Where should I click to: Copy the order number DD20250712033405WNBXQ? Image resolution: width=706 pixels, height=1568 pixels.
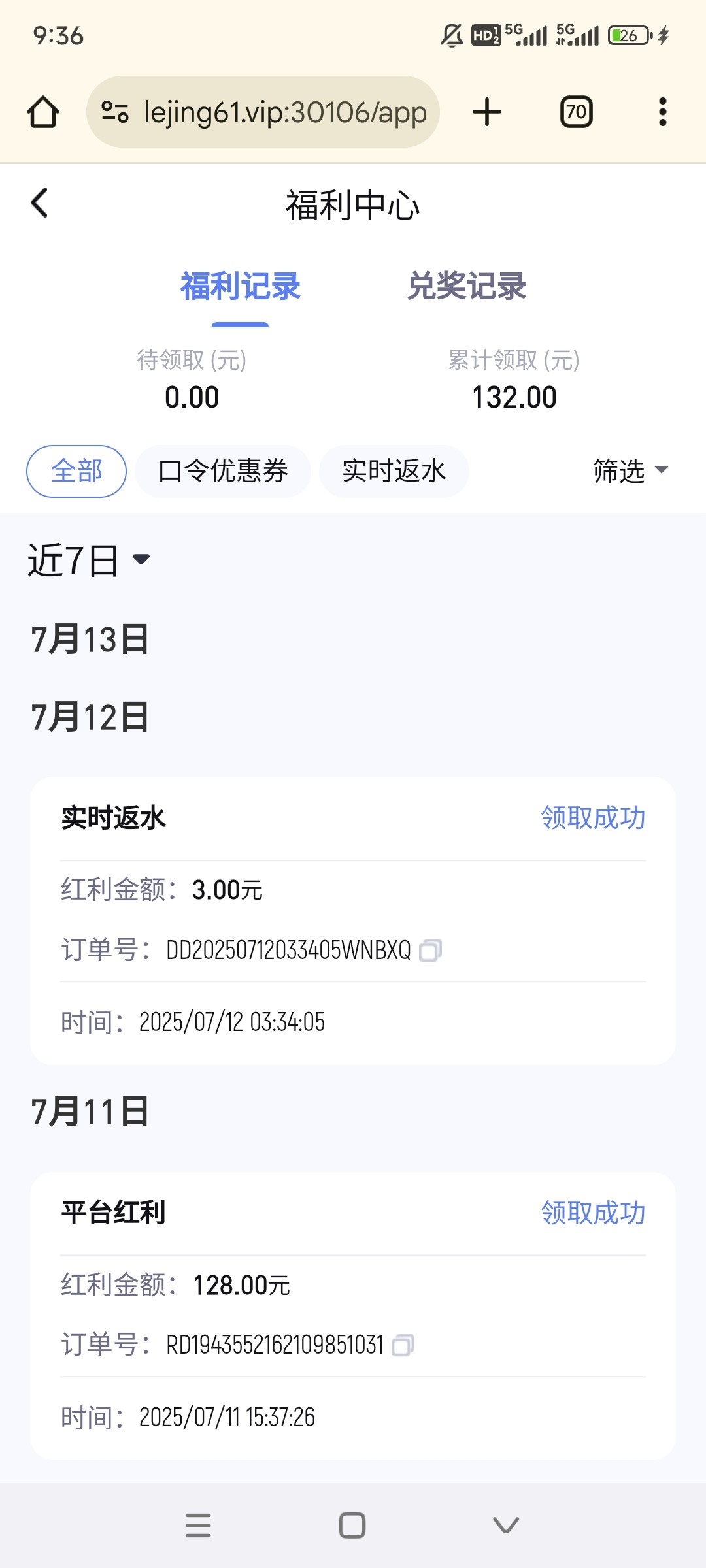pyautogui.click(x=431, y=950)
